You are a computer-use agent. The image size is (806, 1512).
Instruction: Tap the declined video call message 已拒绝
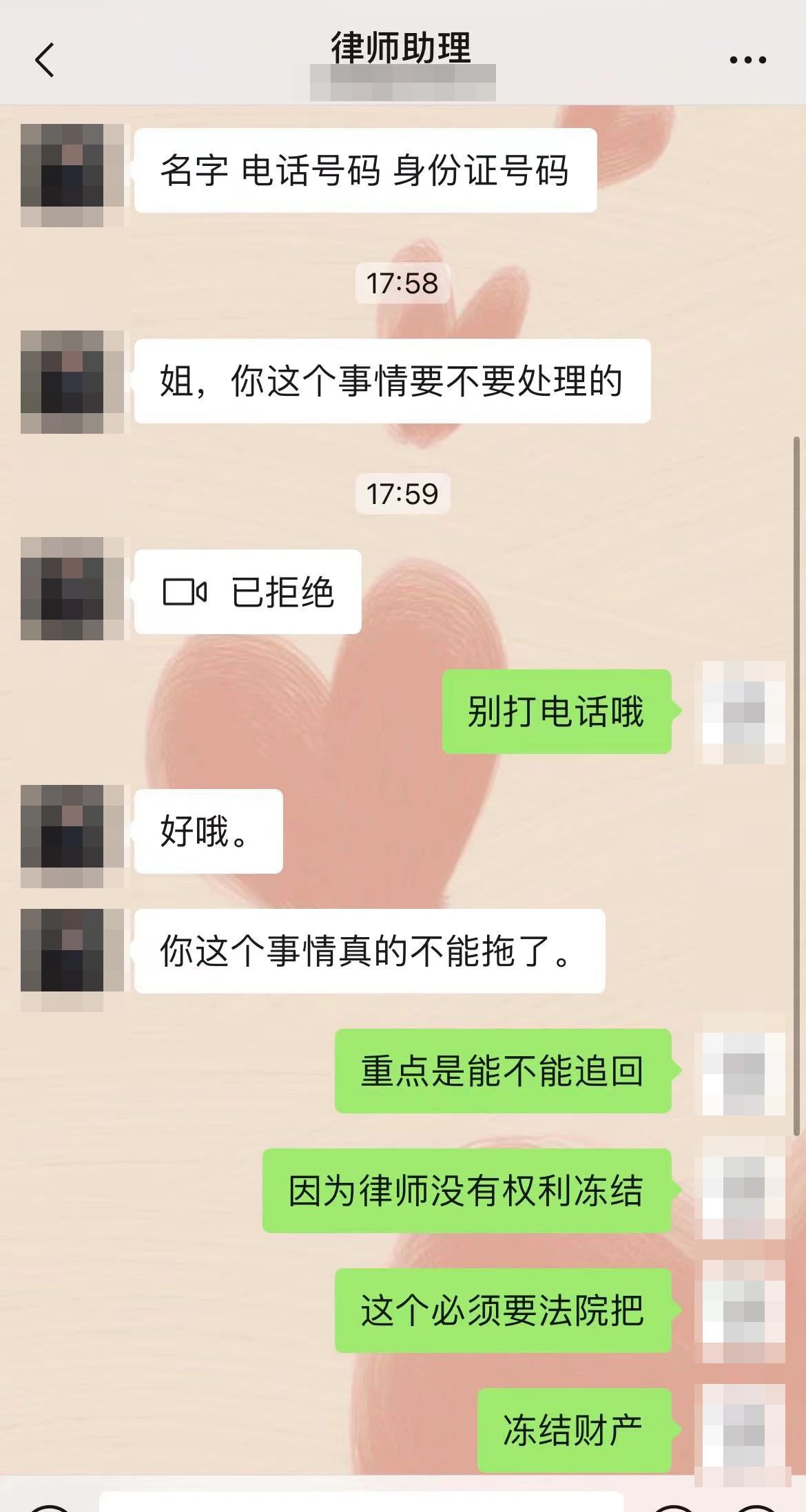pyautogui.click(x=248, y=591)
